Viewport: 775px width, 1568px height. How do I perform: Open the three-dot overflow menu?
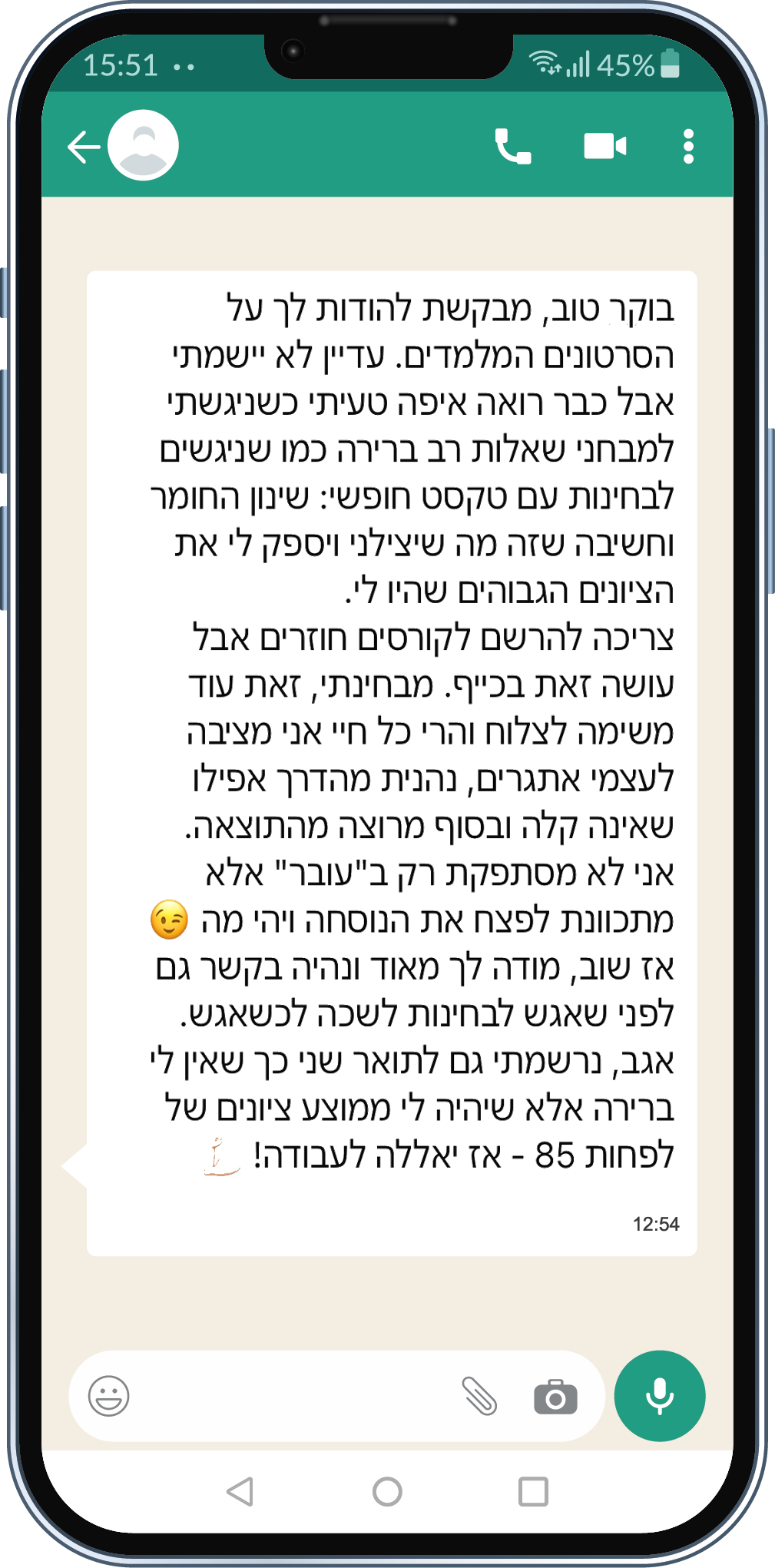[x=688, y=146]
